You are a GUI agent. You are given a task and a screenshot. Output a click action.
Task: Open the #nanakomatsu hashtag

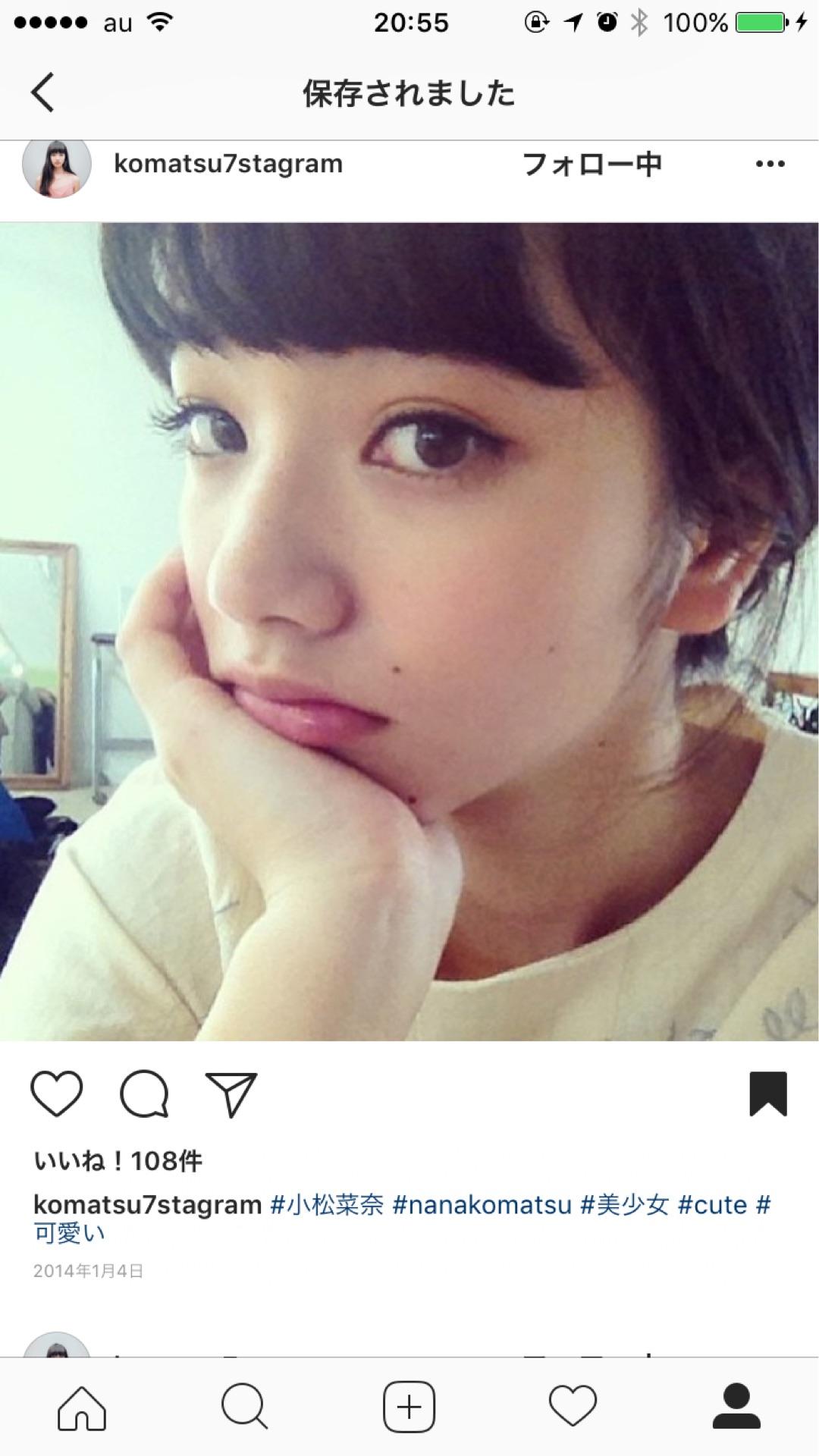pyautogui.click(x=482, y=1205)
